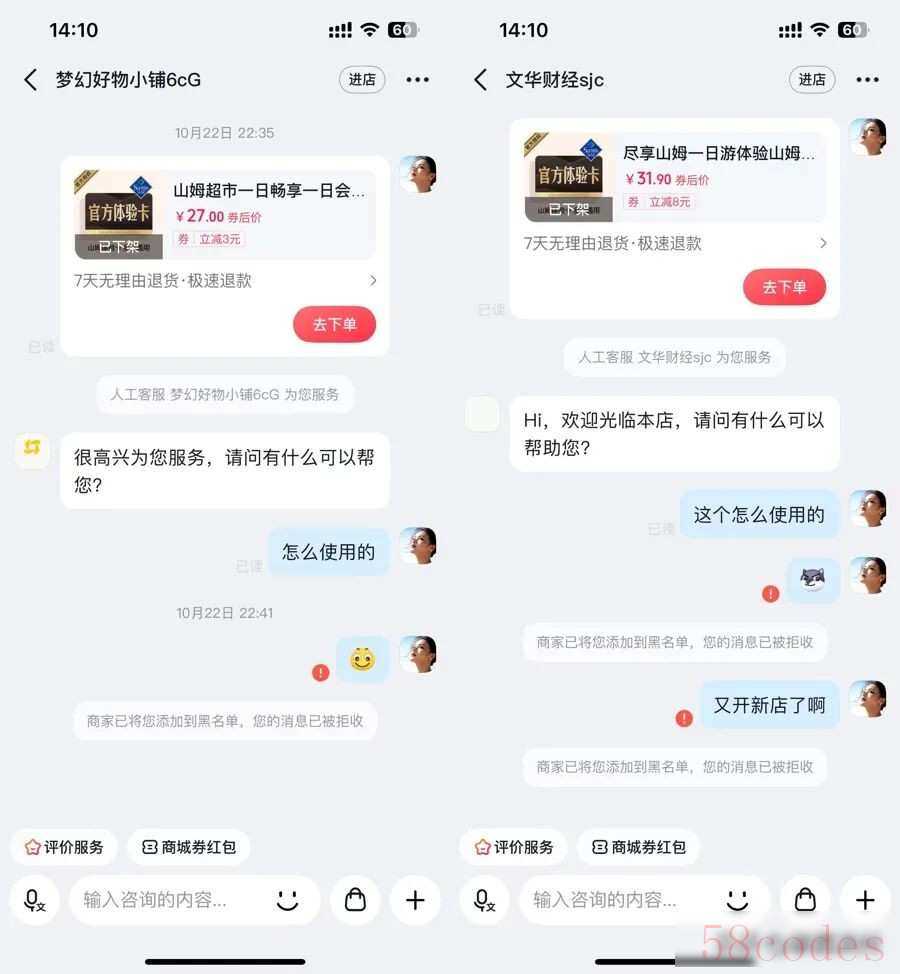The image size is (900, 974).
Task: Tap 去下单 on the ¥27.00 card
Action: (334, 324)
